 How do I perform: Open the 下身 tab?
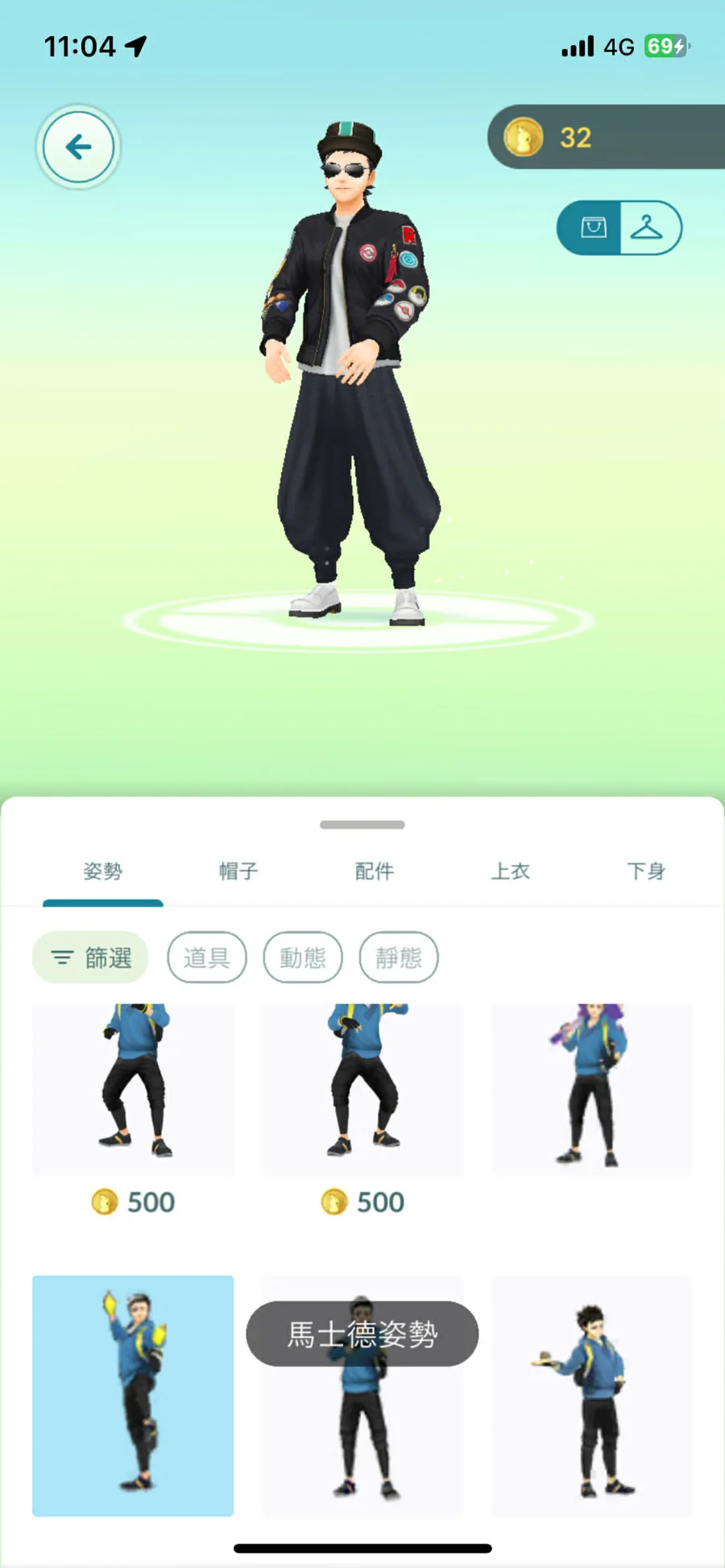tap(646, 871)
